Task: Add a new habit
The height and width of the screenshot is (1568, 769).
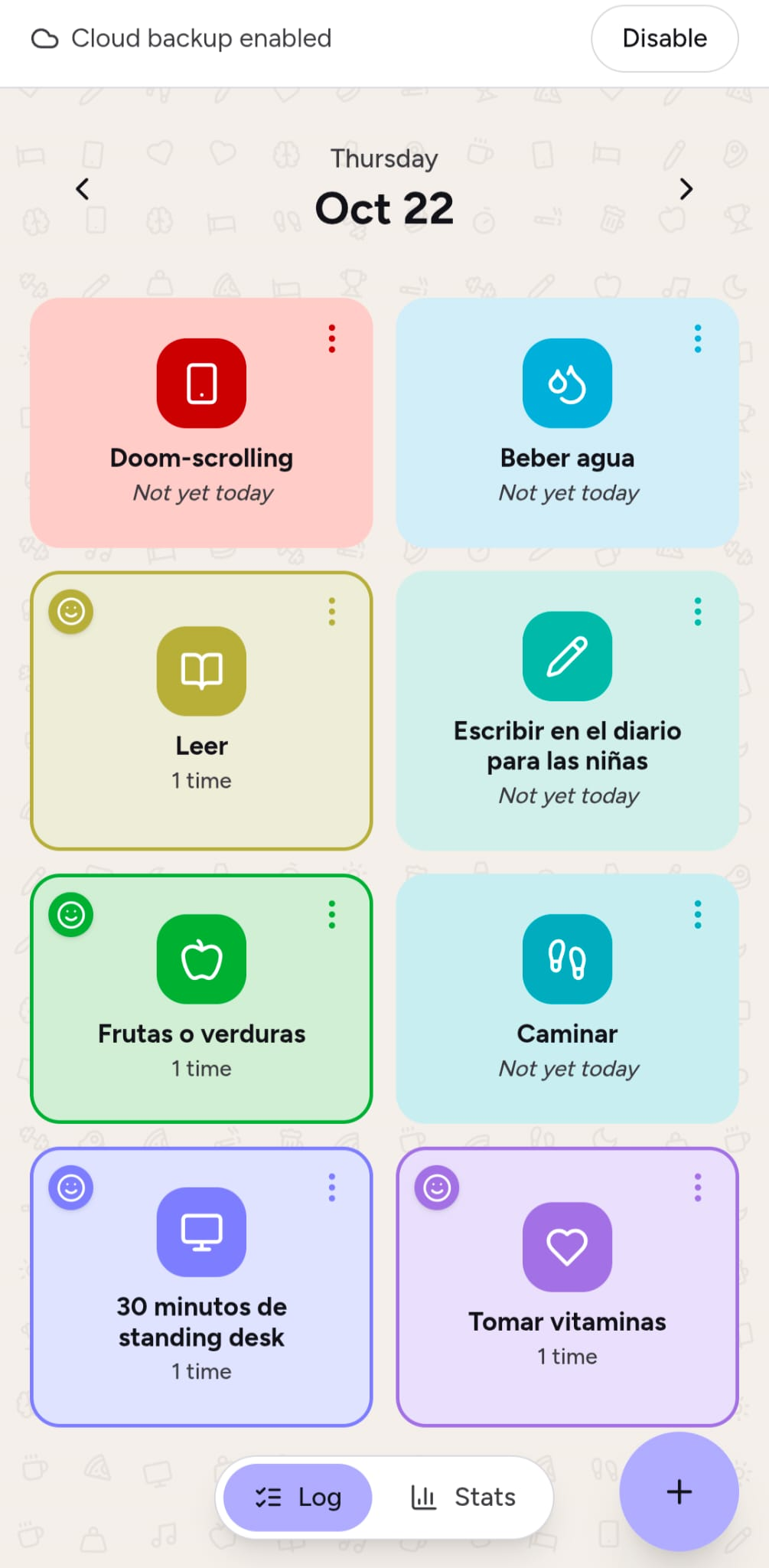Action: click(679, 1491)
